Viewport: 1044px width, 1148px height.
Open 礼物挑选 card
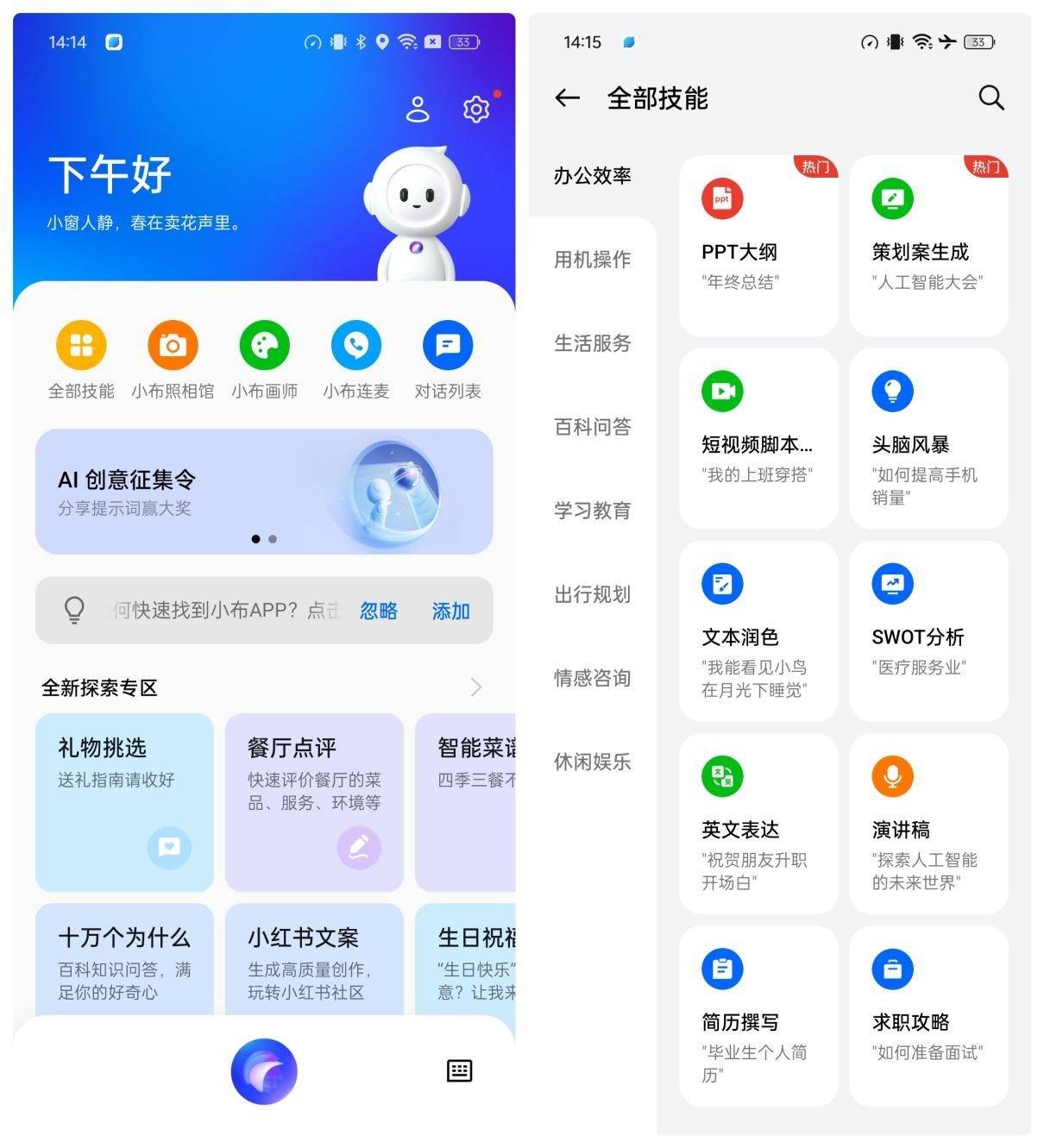124,802
